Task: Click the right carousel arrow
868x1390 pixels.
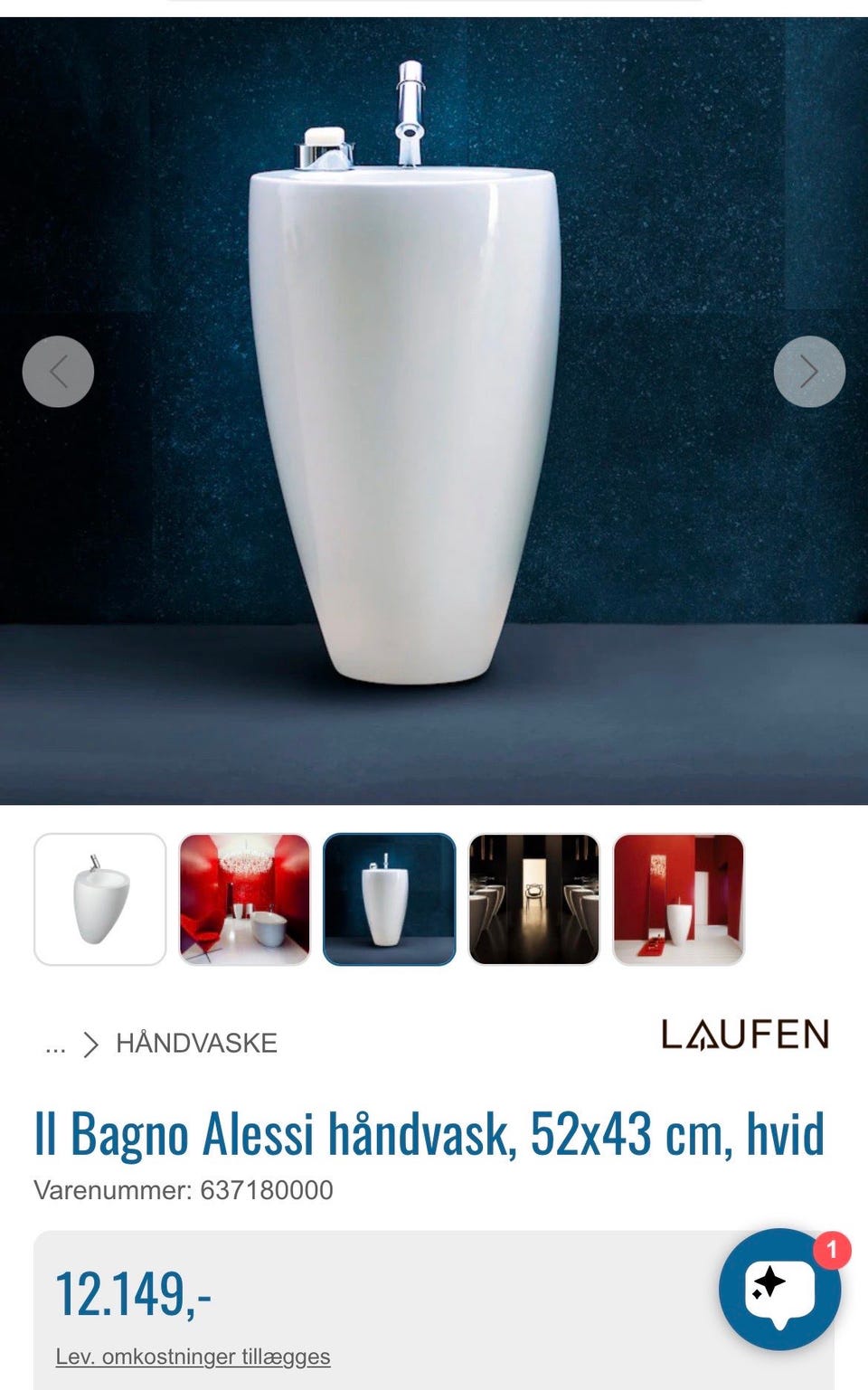Action: coord(810,371)
